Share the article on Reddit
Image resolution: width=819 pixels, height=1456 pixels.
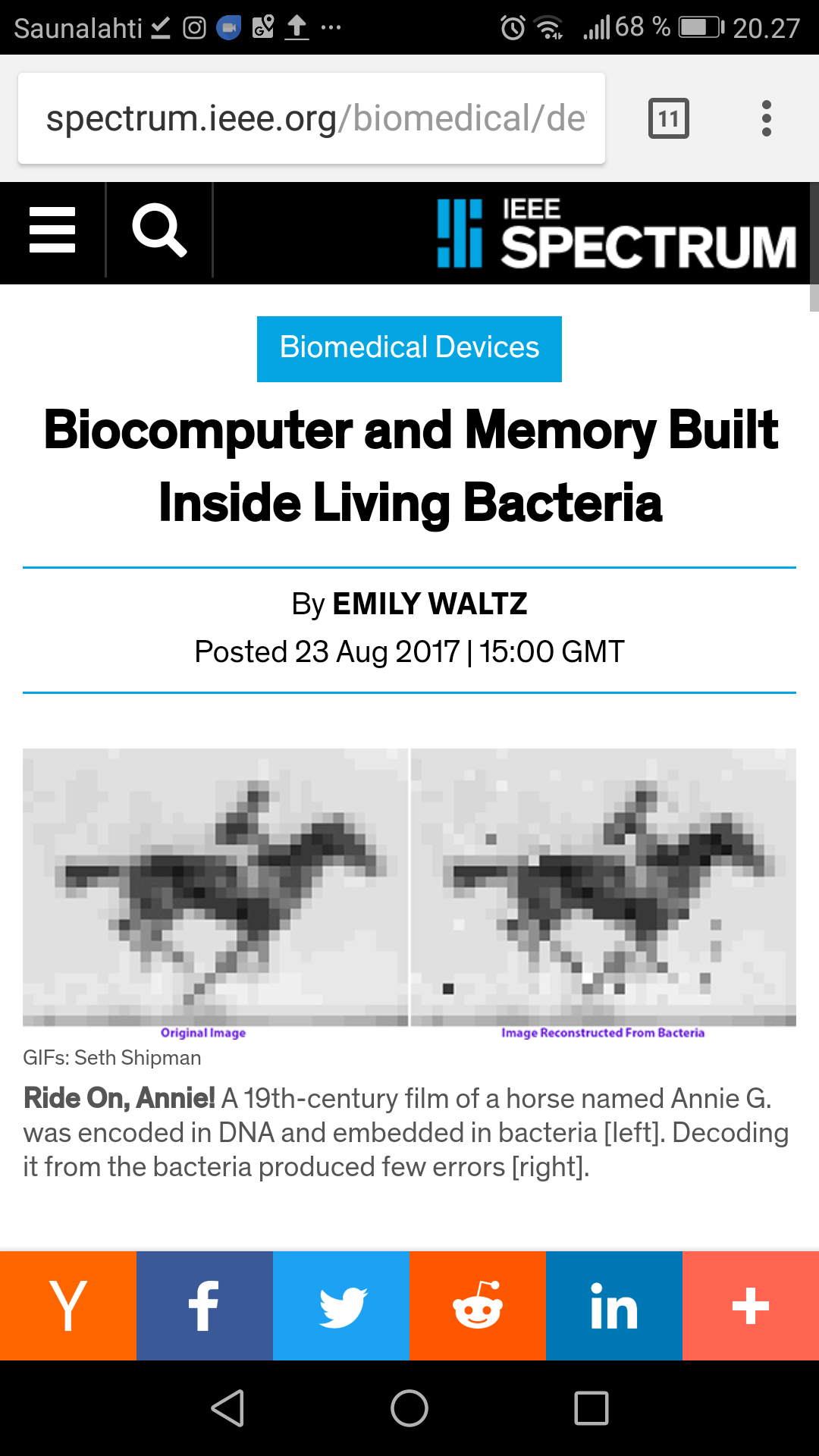478,1305
